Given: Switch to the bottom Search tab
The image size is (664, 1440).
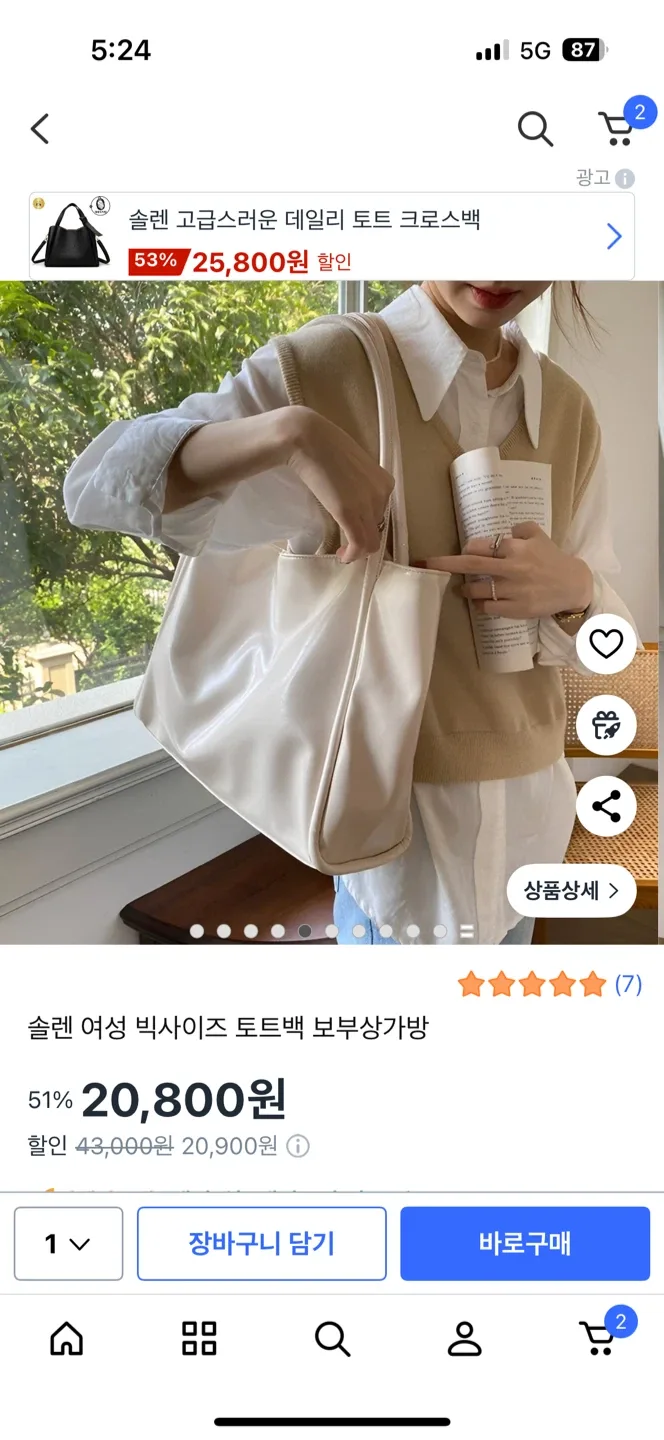Looking at the screenshot, I should [x=332, y=1338].
